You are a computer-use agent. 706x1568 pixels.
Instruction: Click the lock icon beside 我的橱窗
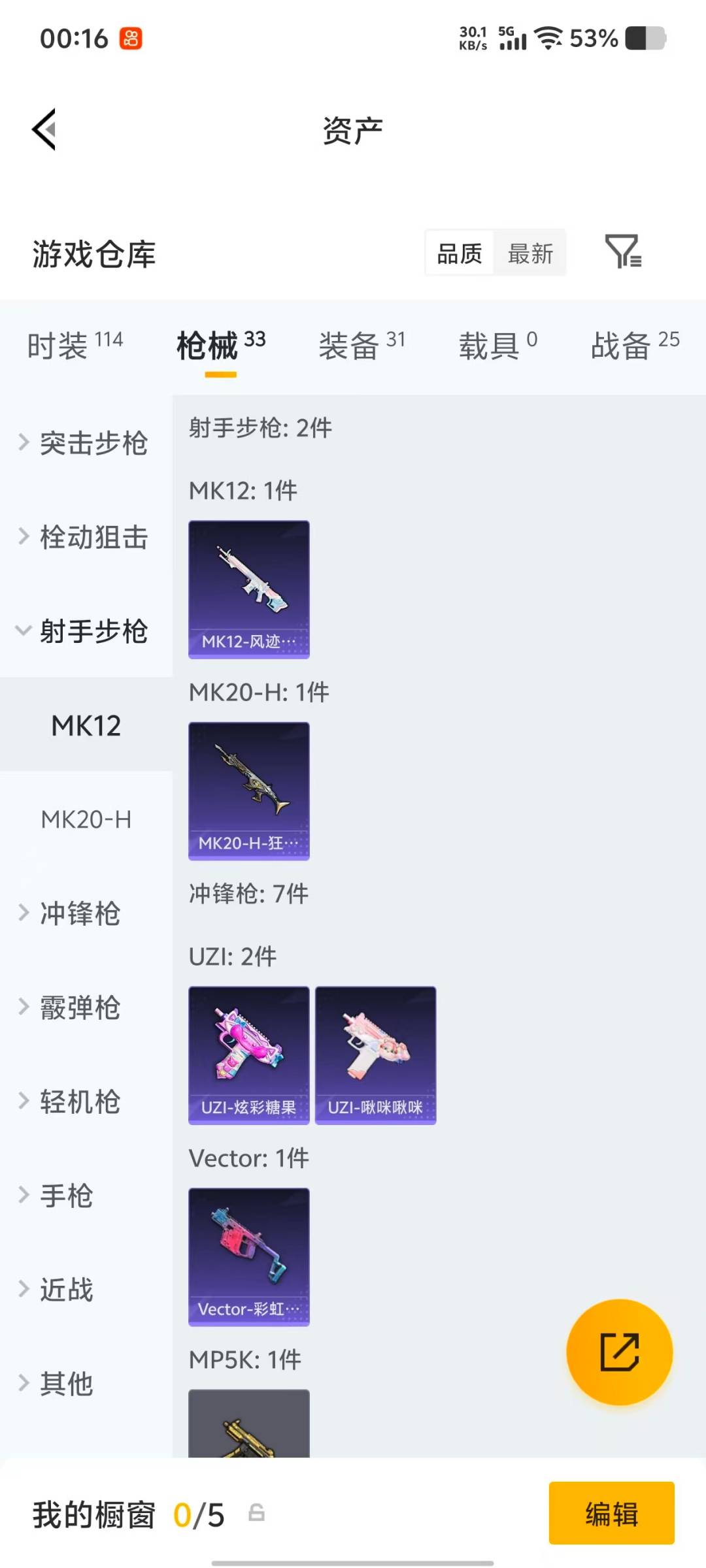(256, 1512)
